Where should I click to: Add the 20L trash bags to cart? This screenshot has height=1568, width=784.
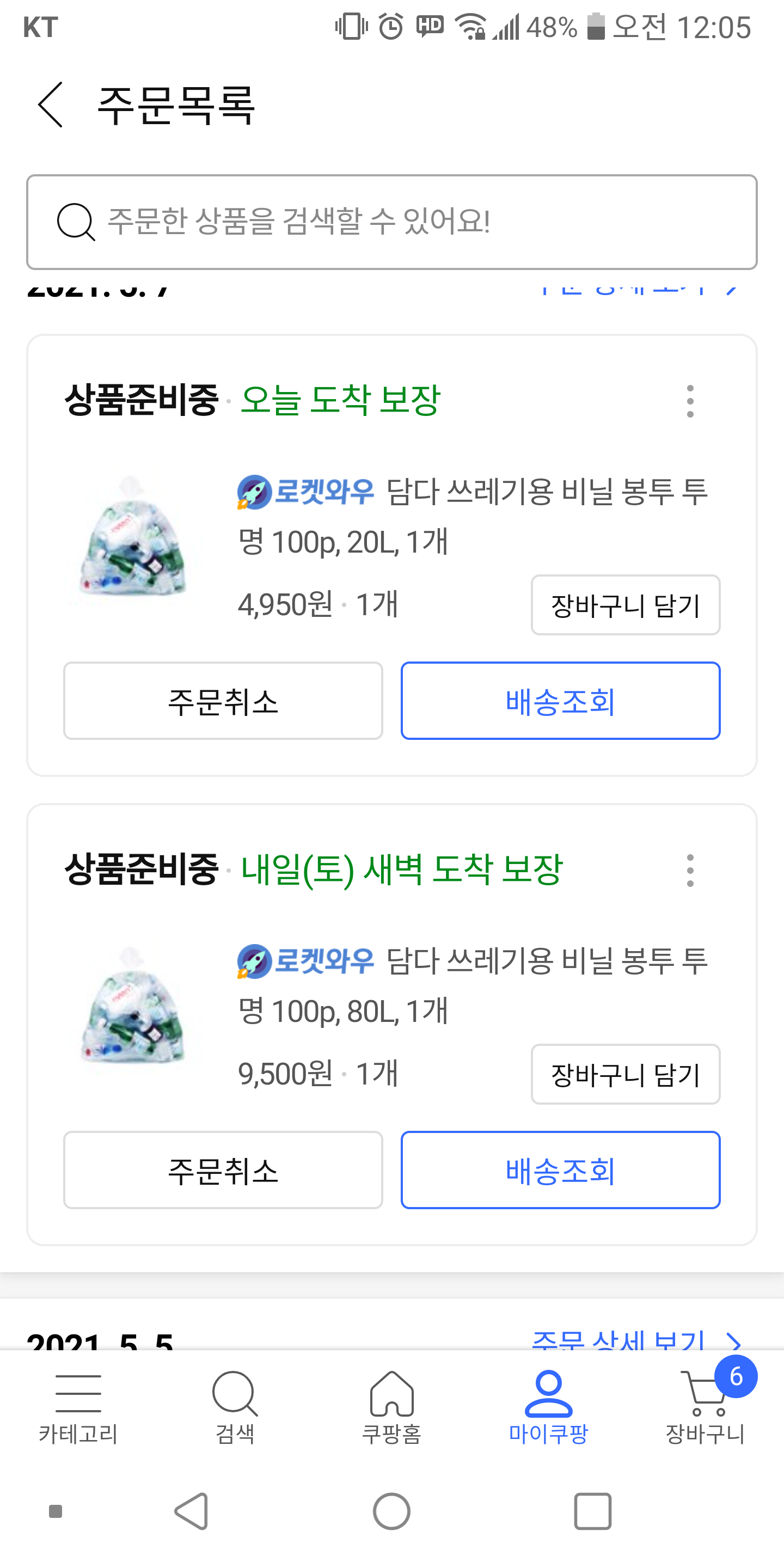pos(625,605)
